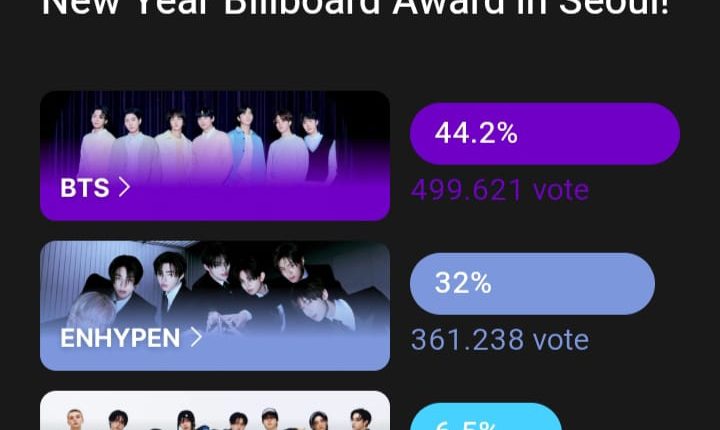The image size is (720, 430).
Task: Open the ENHYPEN candidate card
Action: [x=214, y=306]
